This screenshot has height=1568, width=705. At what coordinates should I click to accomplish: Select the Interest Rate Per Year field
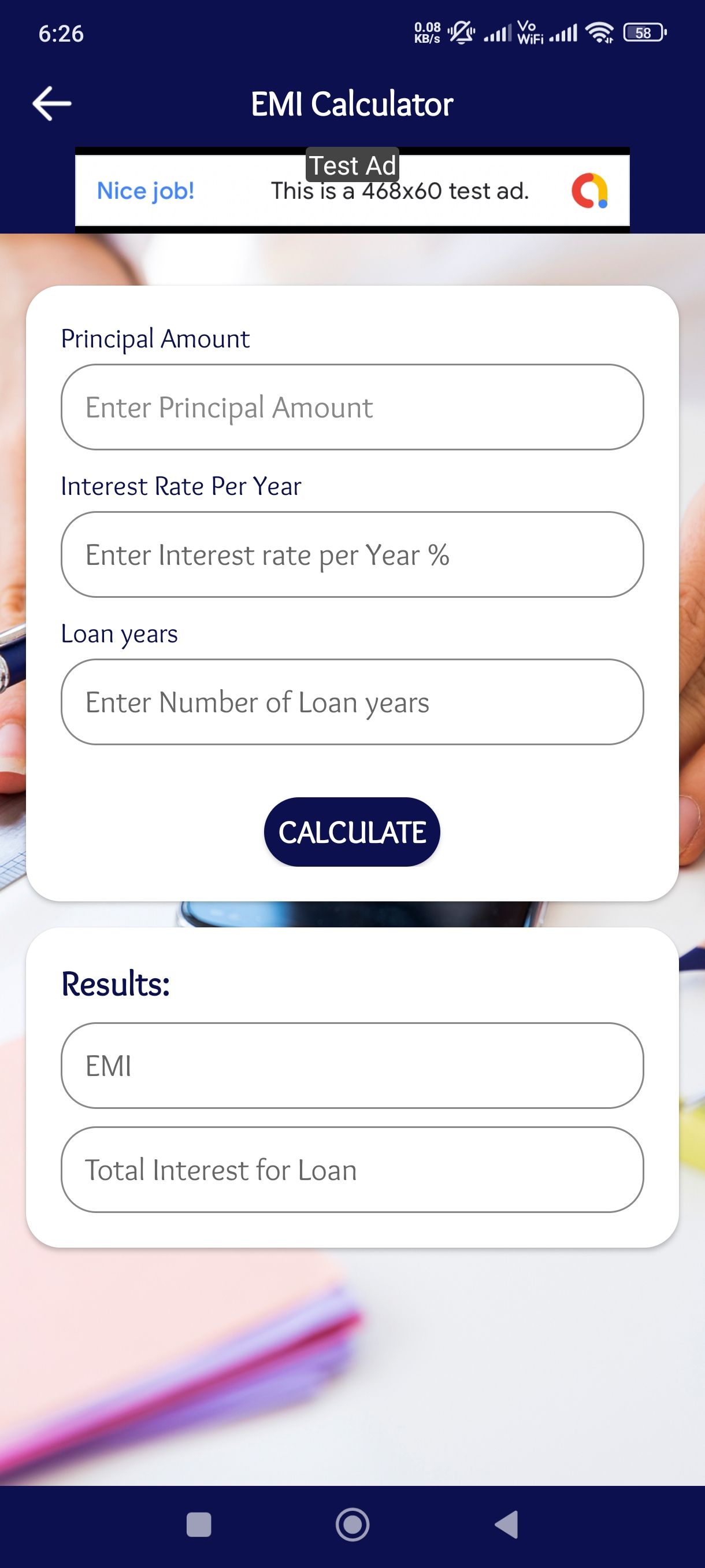(352, 554)
